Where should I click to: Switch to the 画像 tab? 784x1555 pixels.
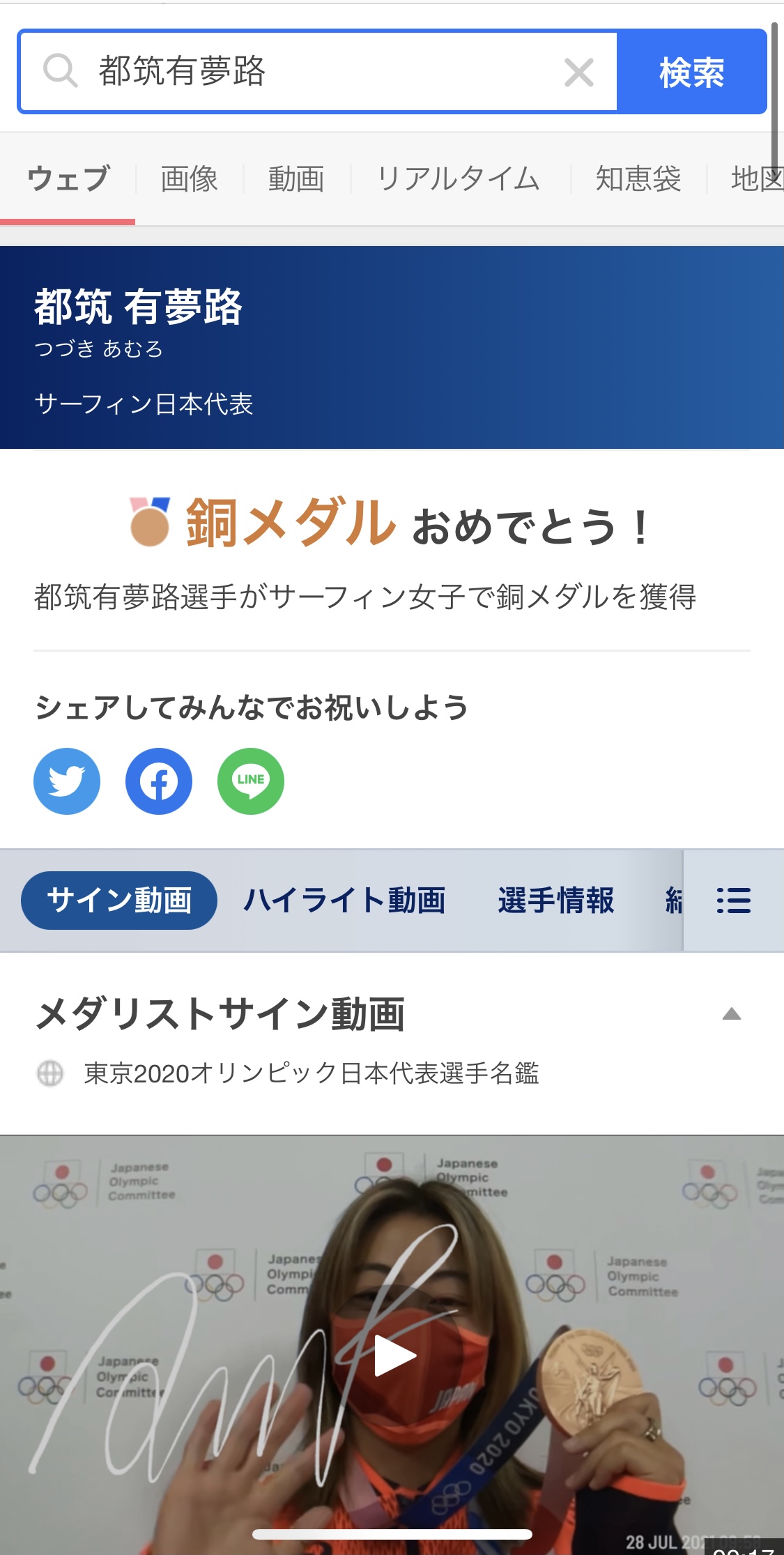(x=189, y=178)
